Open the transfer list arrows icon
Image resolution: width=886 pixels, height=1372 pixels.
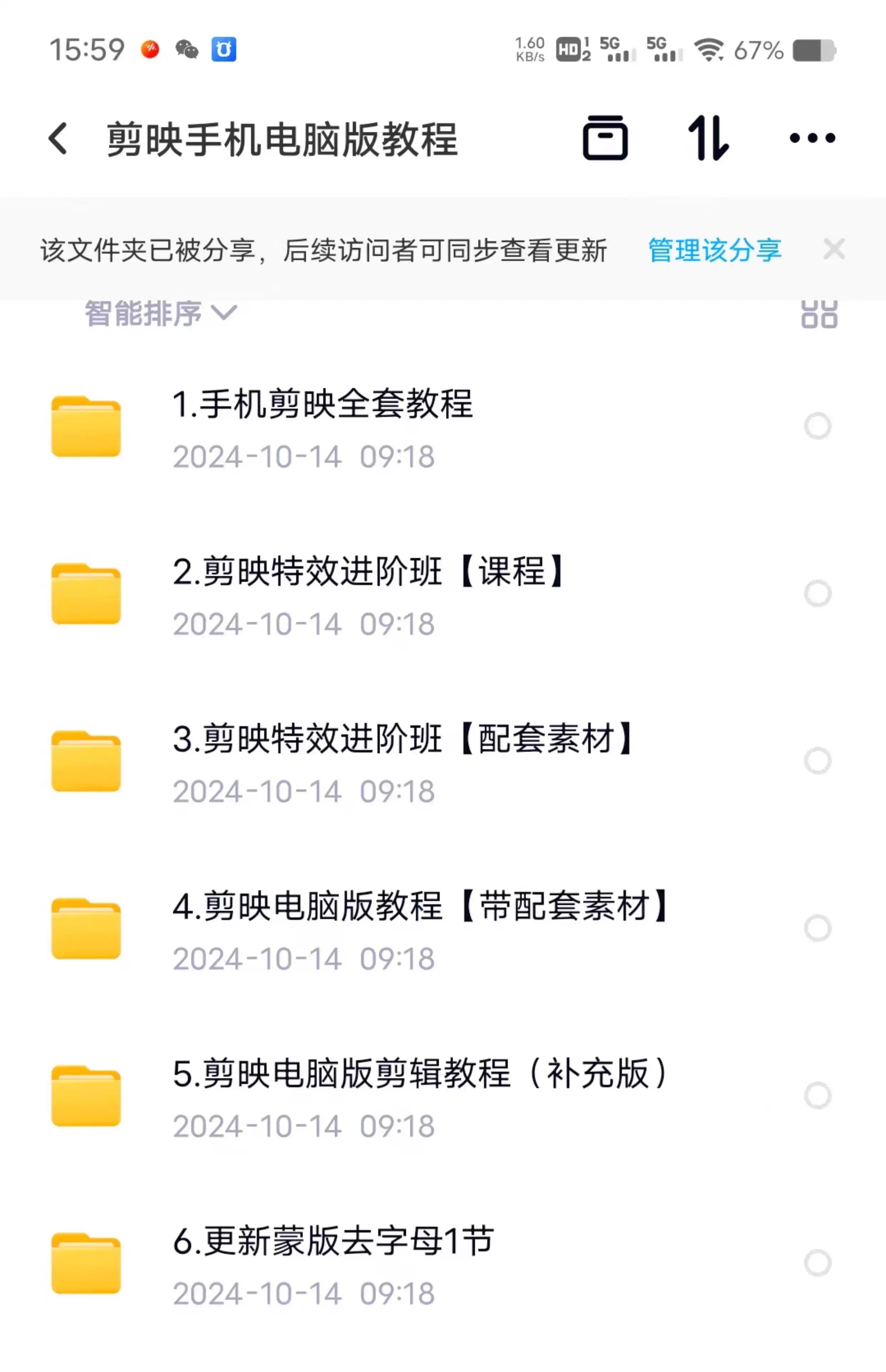pos(708,138)
